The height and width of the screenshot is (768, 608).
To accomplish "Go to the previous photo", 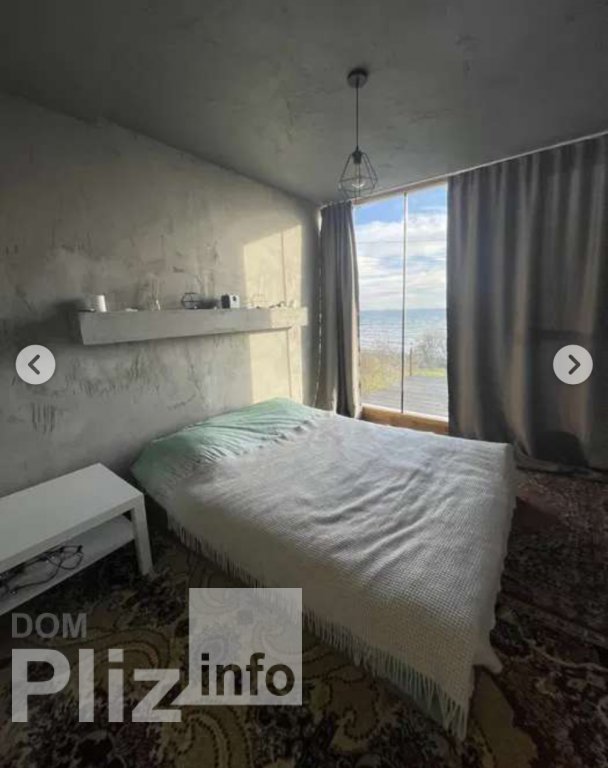I will [x=35, y=365].
